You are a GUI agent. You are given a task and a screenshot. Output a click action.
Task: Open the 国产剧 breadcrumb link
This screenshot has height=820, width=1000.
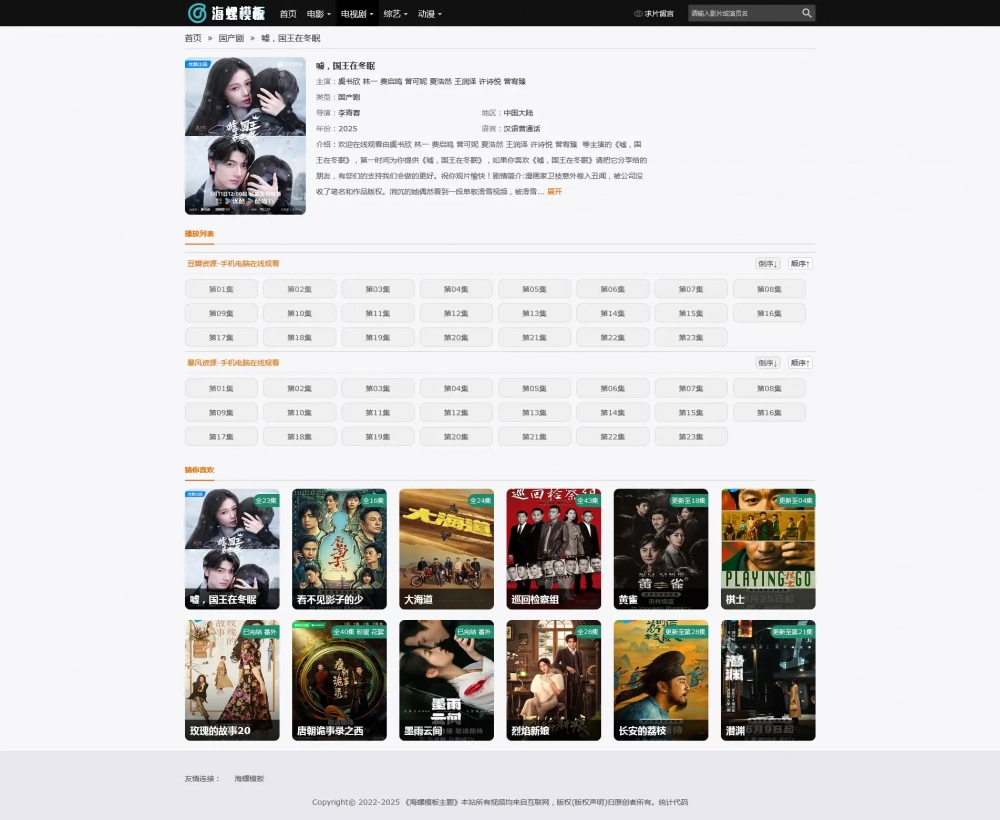click(231, 38)
